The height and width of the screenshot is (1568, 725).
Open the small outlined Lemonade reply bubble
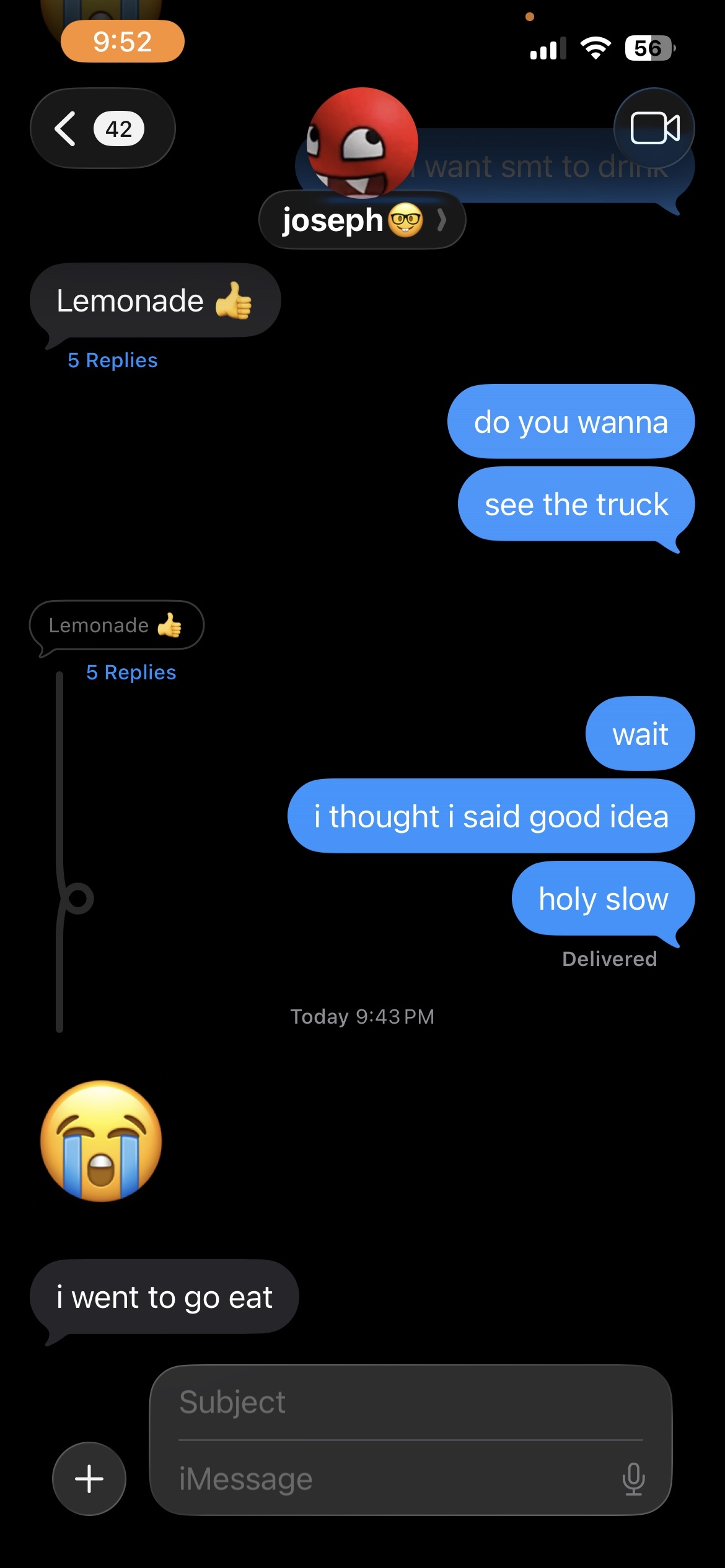pos(116,625)
